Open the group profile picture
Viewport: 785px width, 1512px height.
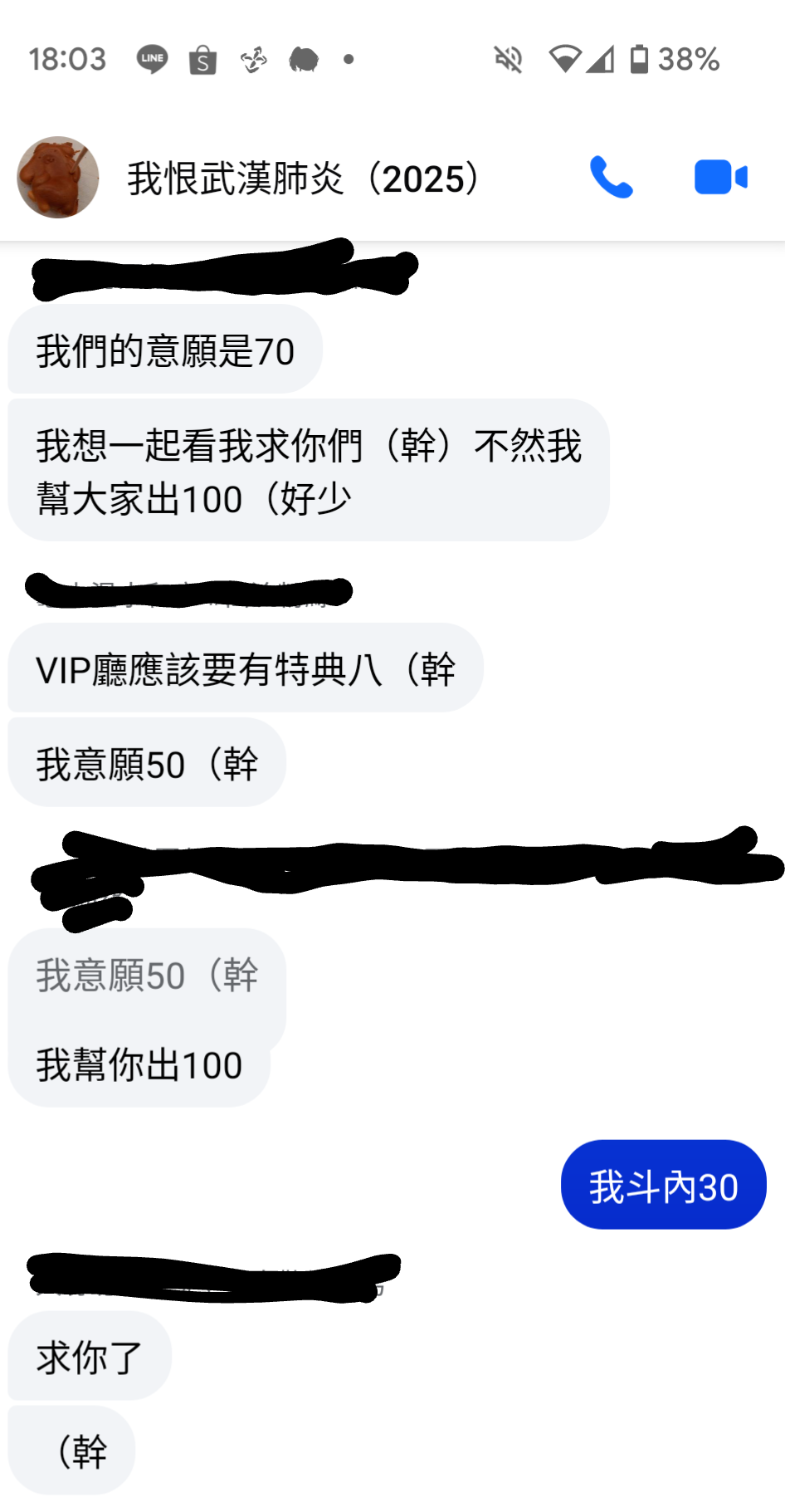tap(58, 178)
